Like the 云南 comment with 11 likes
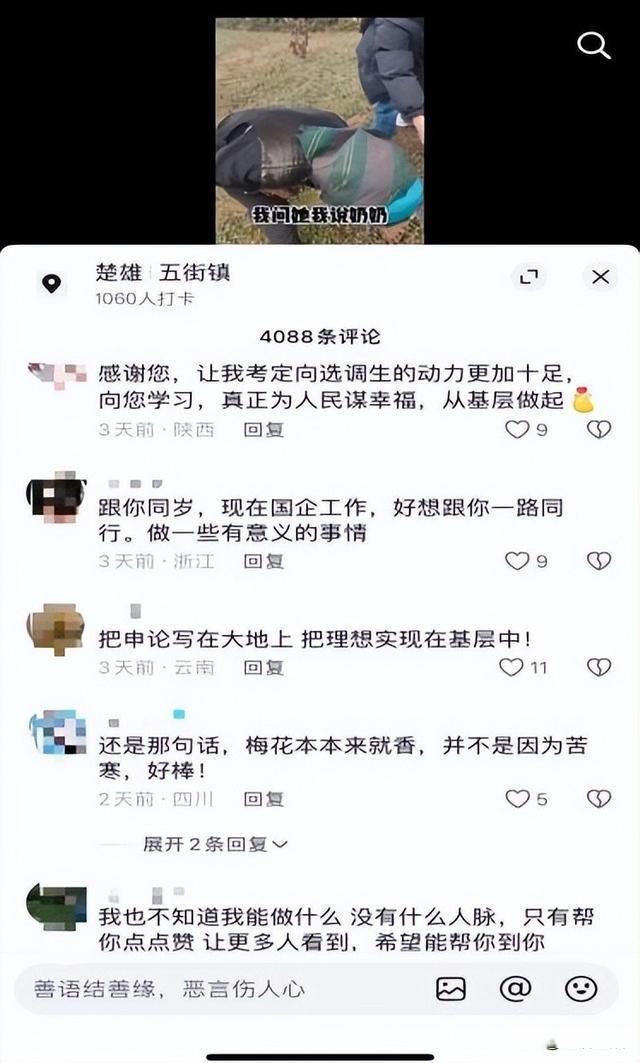The width and height of the screenshot is (640, 1063). click(511, 667)
